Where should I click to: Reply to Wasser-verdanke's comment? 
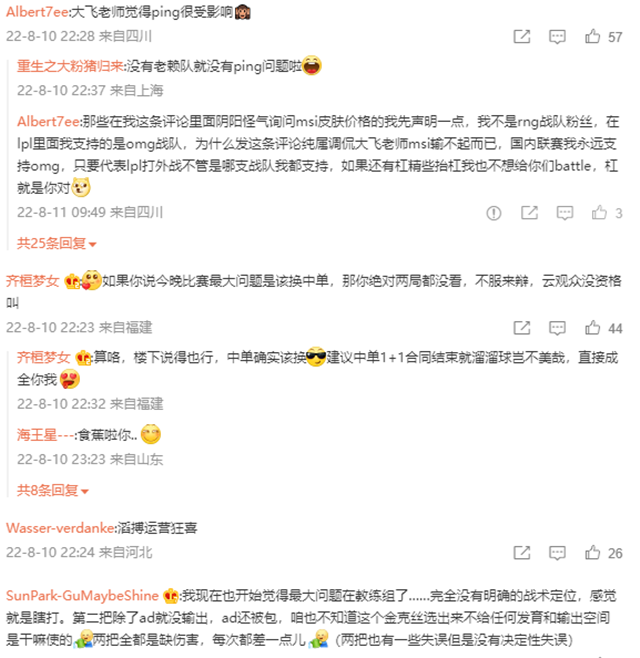(558, 553)
